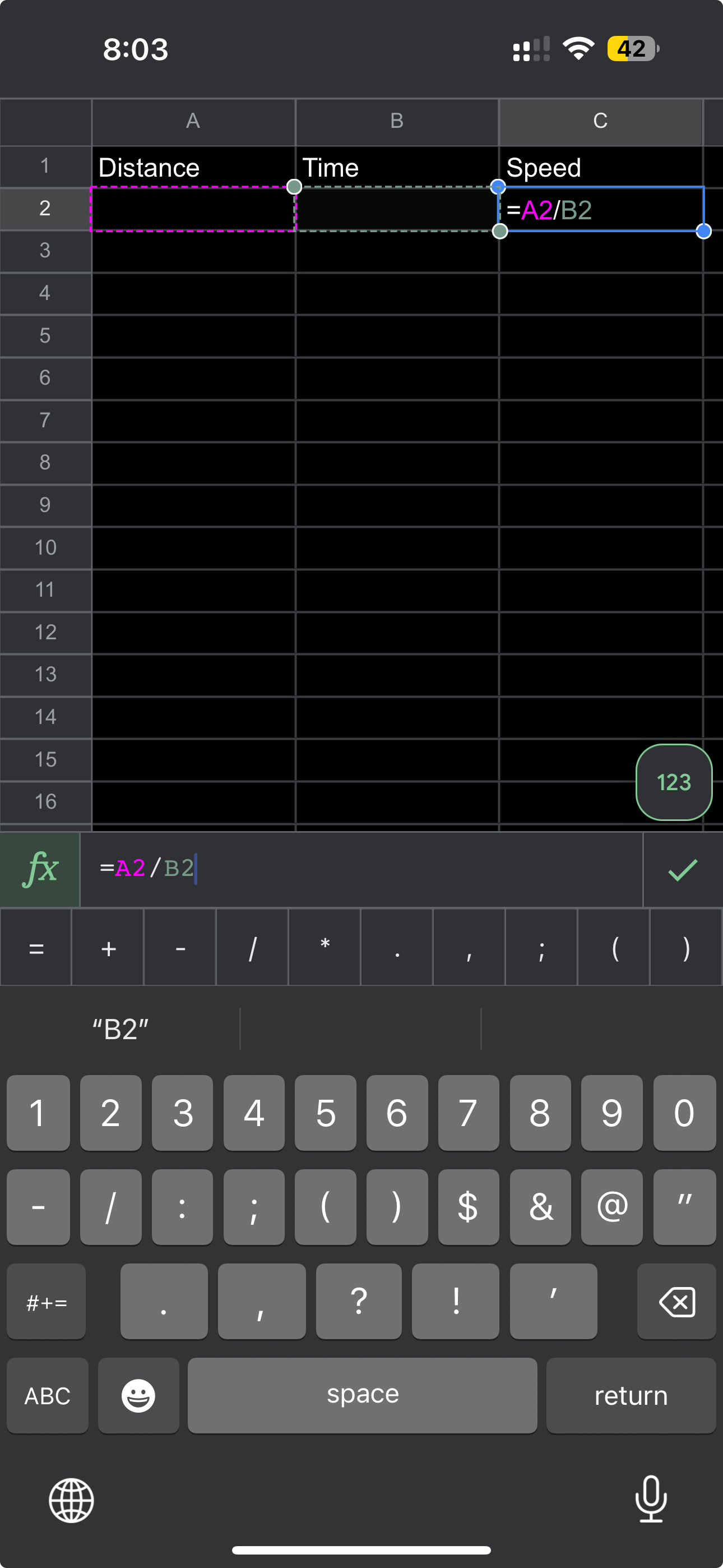Insert the equals sign from the formula shortcut row
The height and width of the screenshot is (1568, 723).
click(36, 947)
